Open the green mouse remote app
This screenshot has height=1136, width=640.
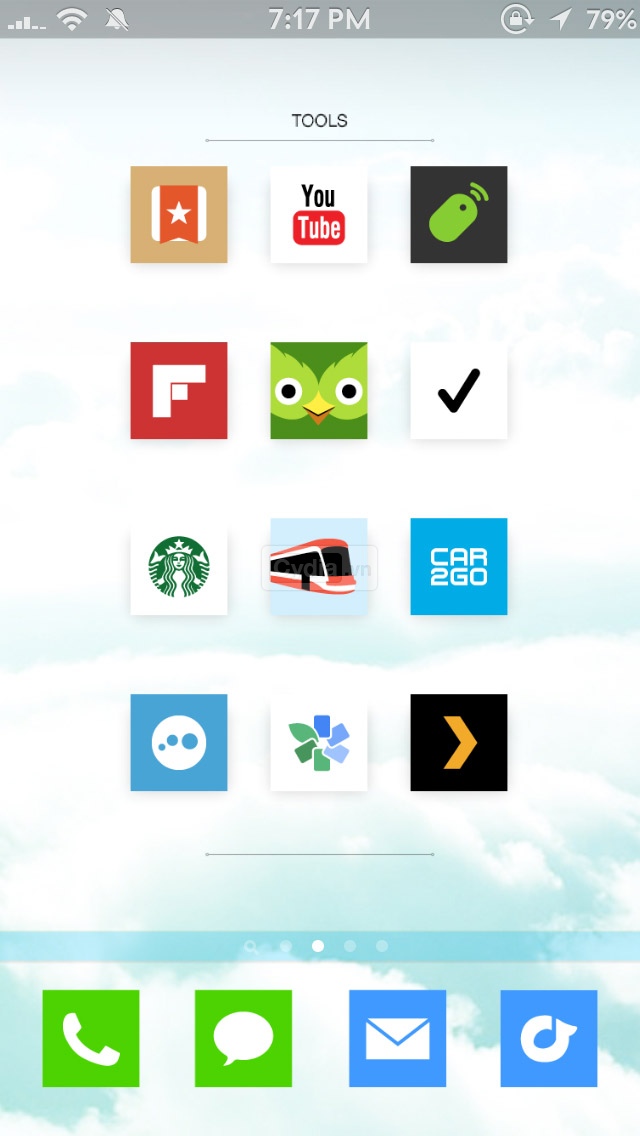(x=459, y=215)
